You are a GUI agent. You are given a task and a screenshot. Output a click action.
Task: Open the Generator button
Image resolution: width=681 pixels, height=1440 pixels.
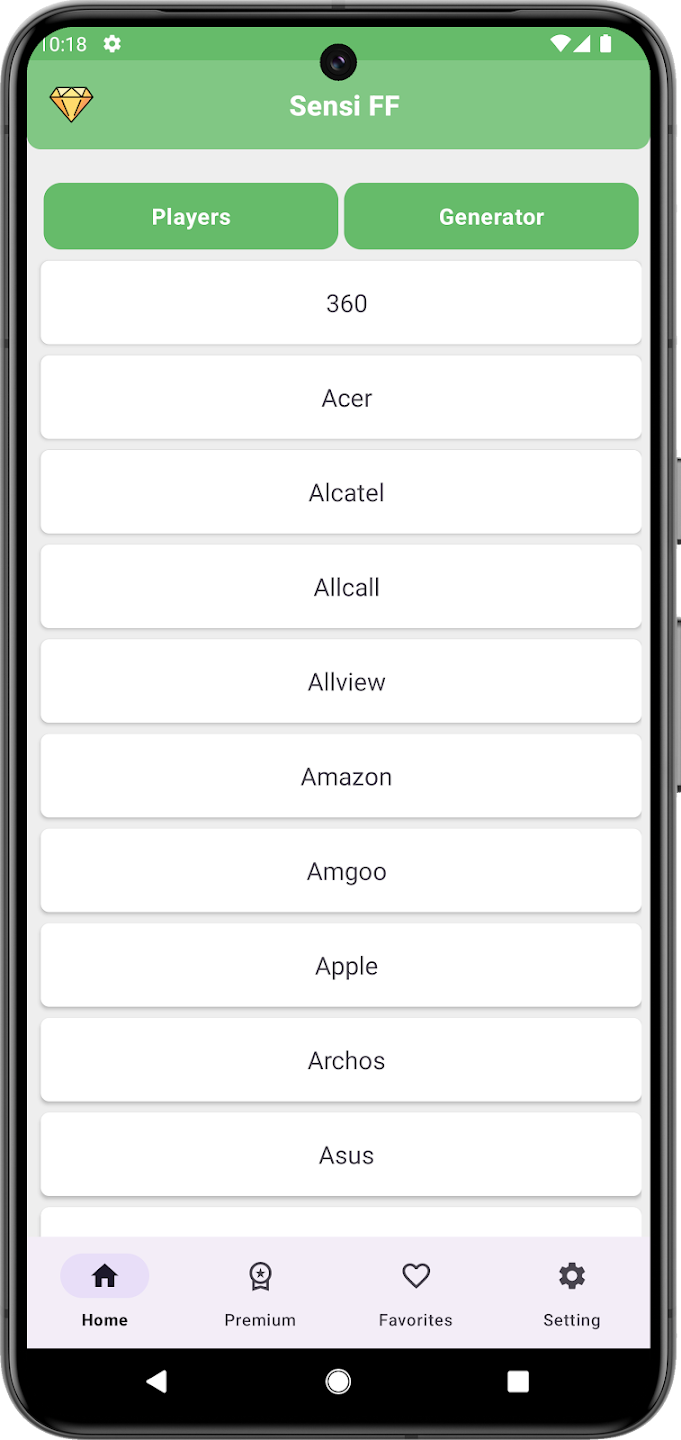491,216
